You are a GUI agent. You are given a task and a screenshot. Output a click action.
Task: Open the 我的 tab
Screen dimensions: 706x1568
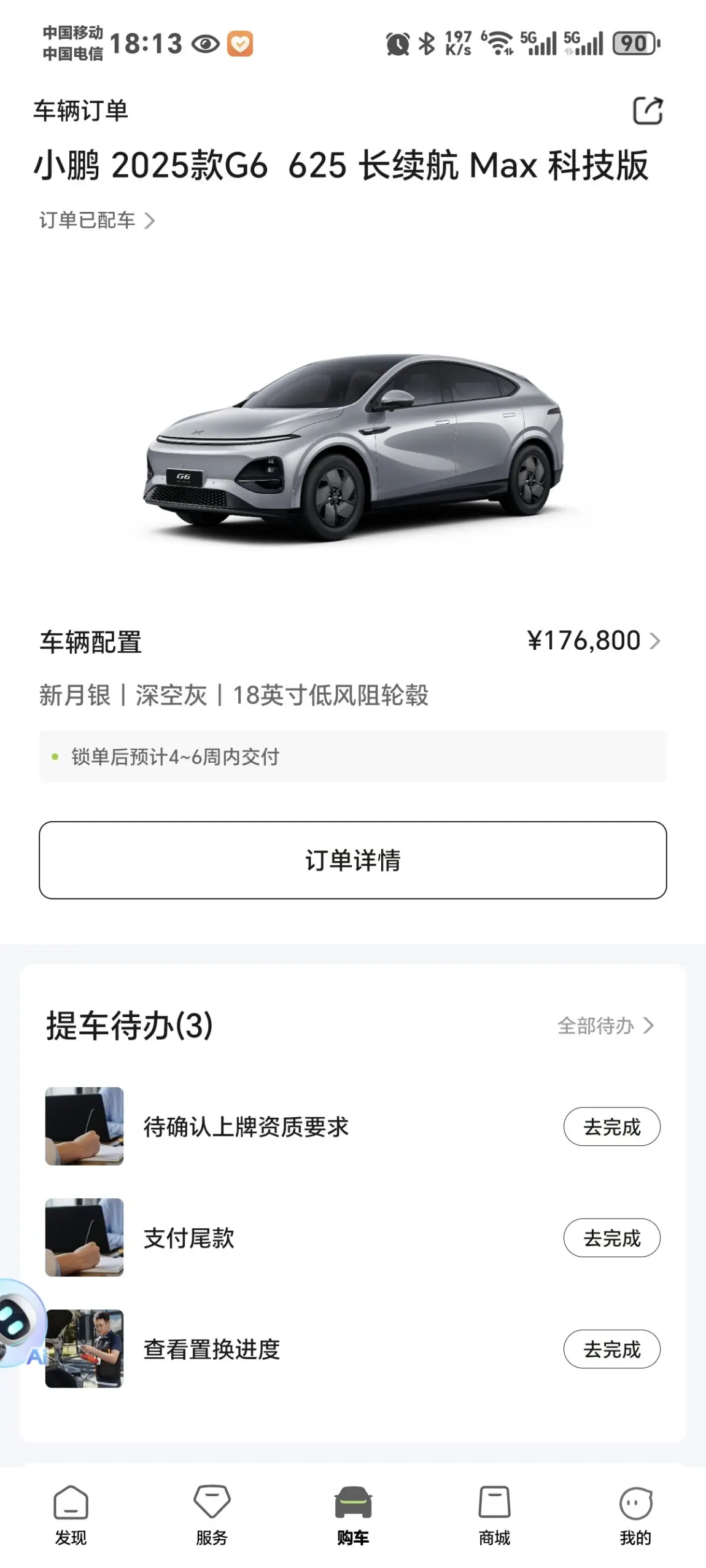coord(635,1515)
